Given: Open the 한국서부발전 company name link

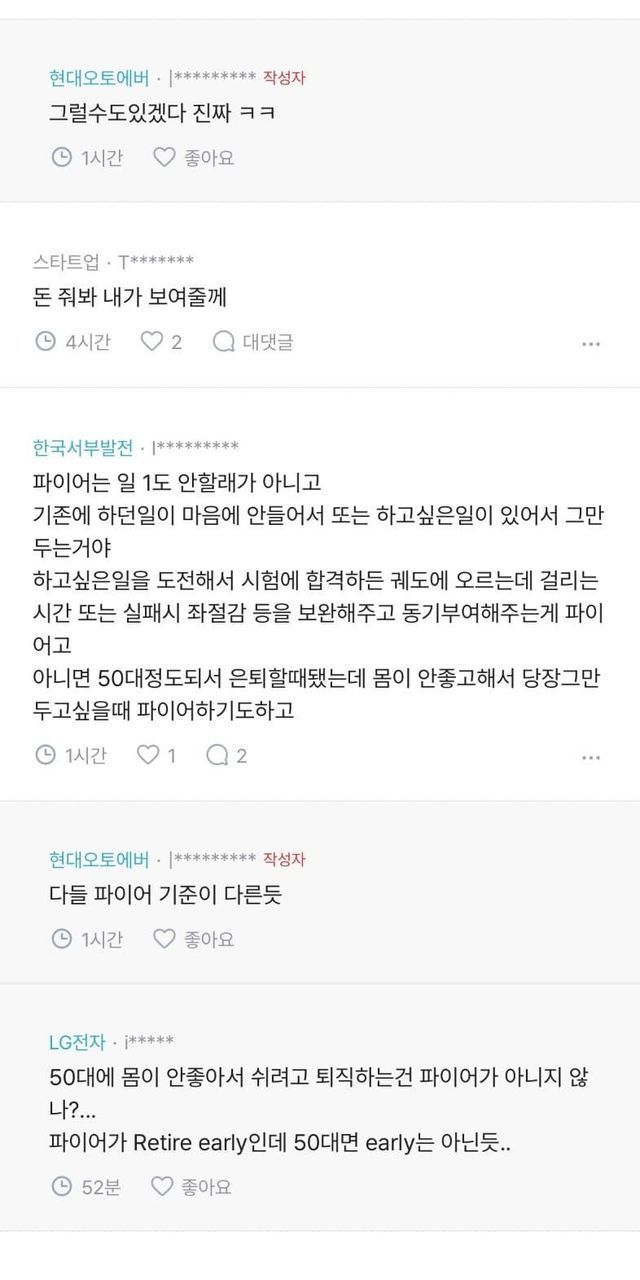Looking at the screenshot, I should 83,447.
